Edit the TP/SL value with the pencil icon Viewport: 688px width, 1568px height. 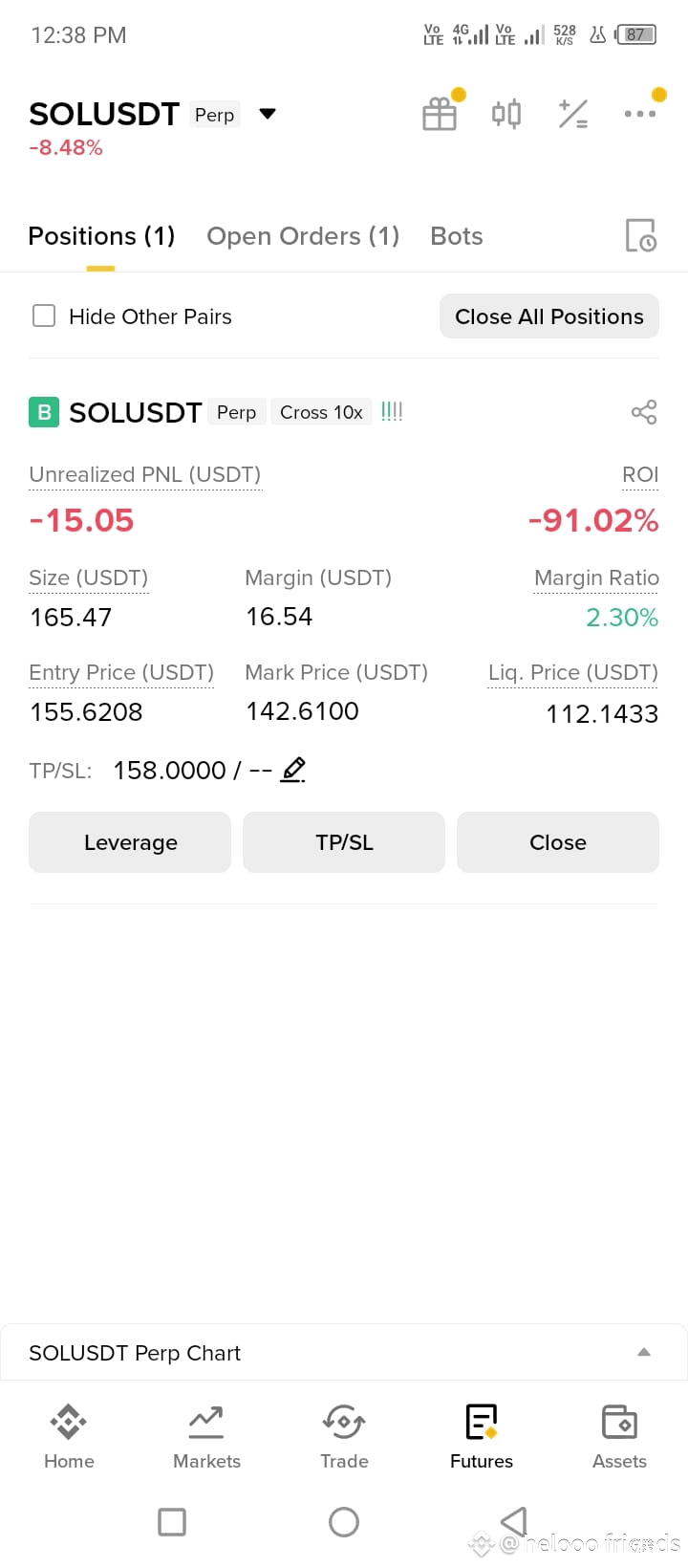(x=293, y=770)
